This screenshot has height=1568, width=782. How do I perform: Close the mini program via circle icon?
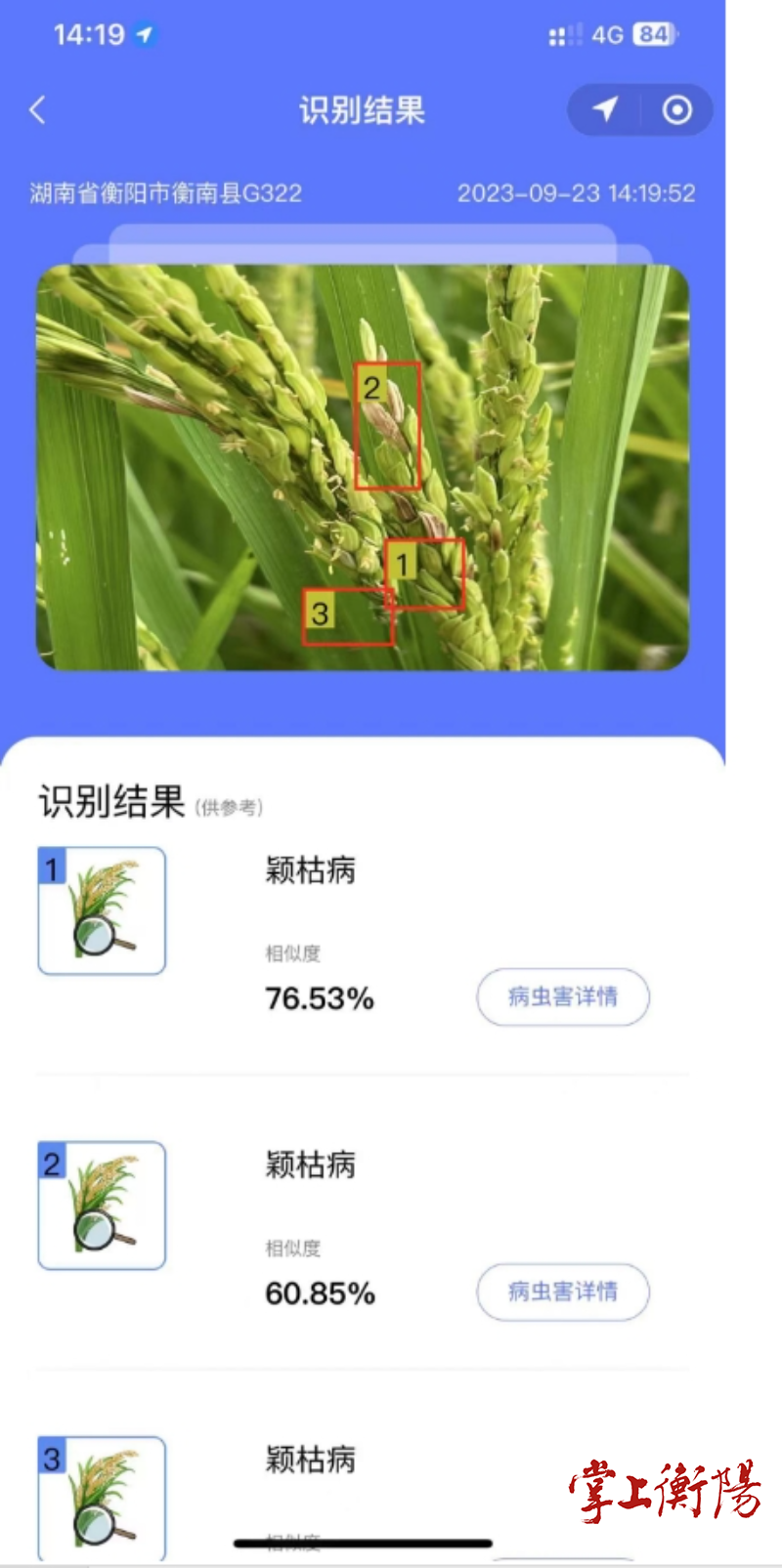(676, 109)
